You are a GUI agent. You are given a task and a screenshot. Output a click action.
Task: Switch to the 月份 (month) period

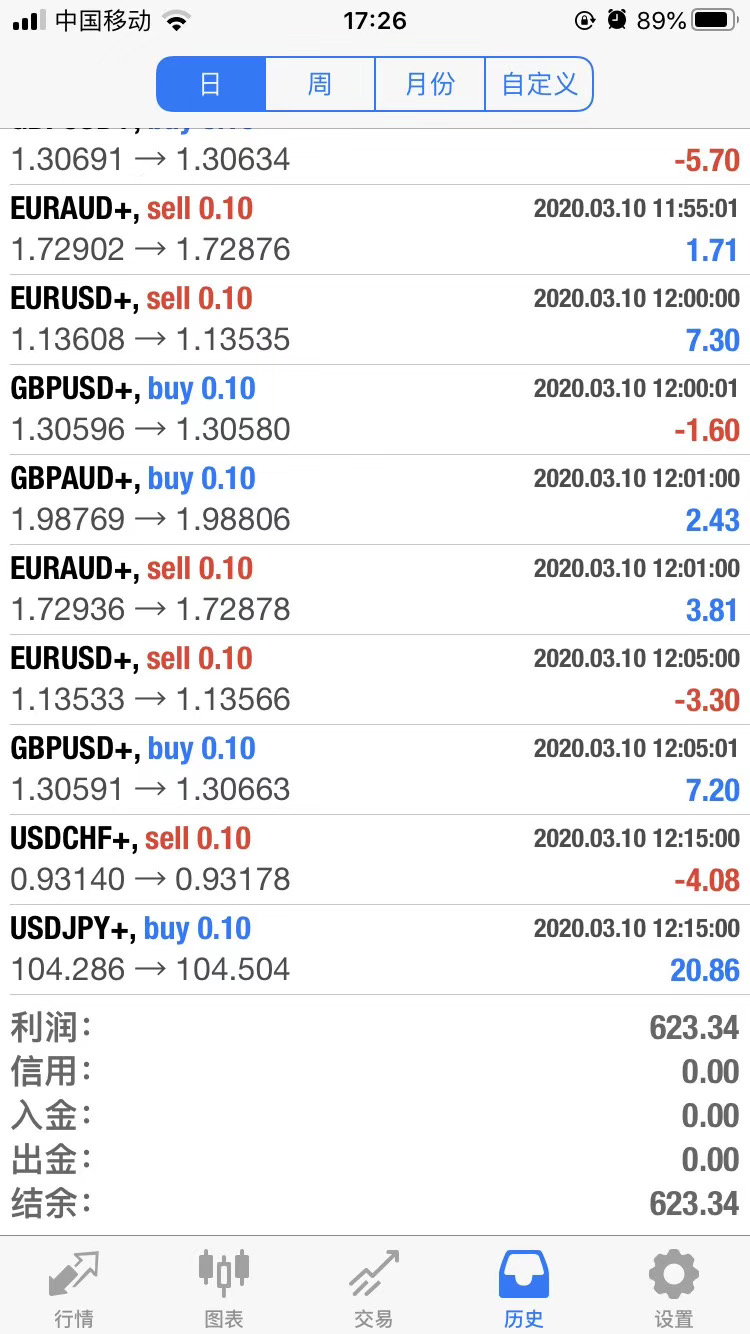[430, 84]
